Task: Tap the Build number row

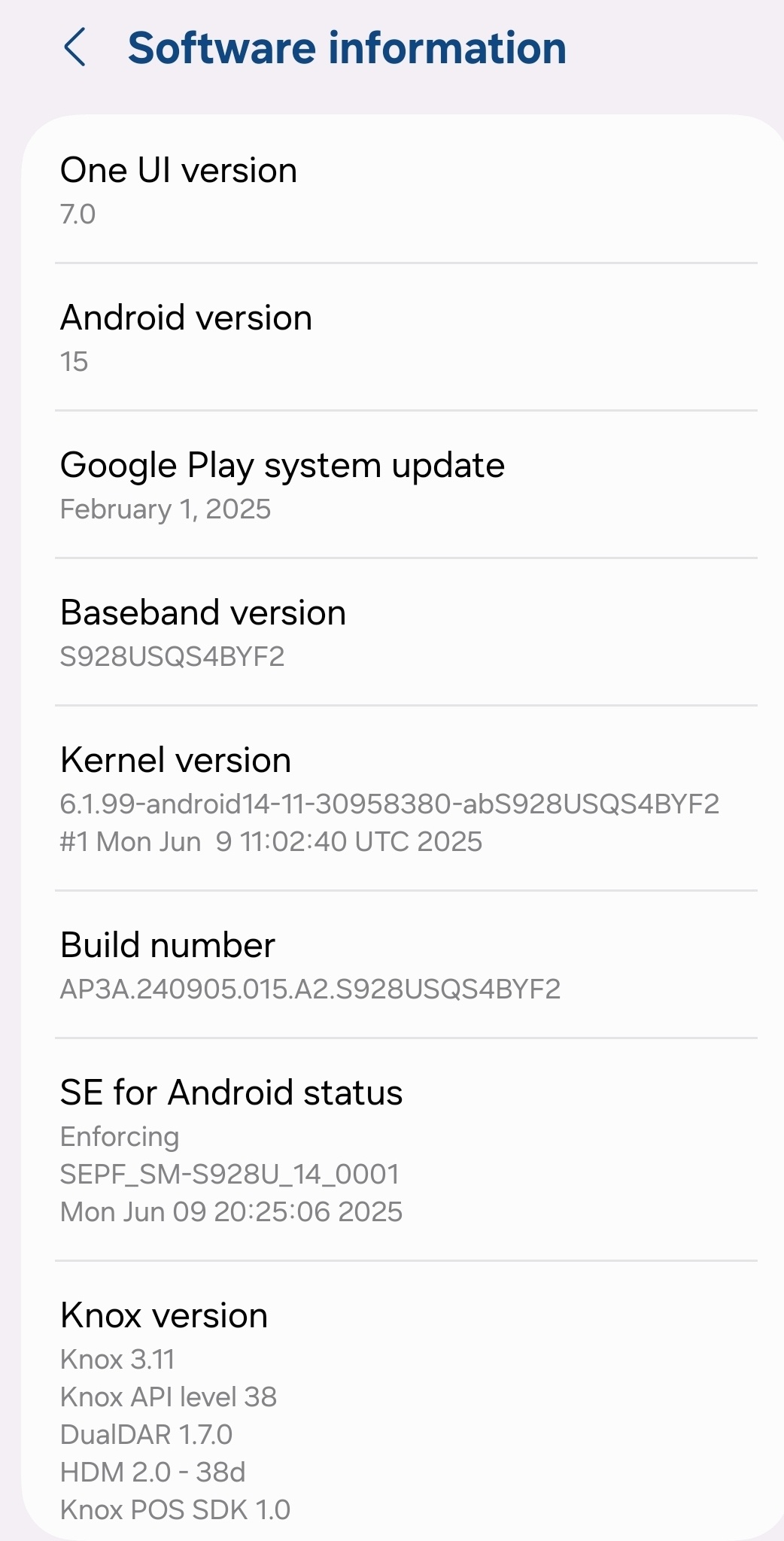Action: (x=391, y=965)
